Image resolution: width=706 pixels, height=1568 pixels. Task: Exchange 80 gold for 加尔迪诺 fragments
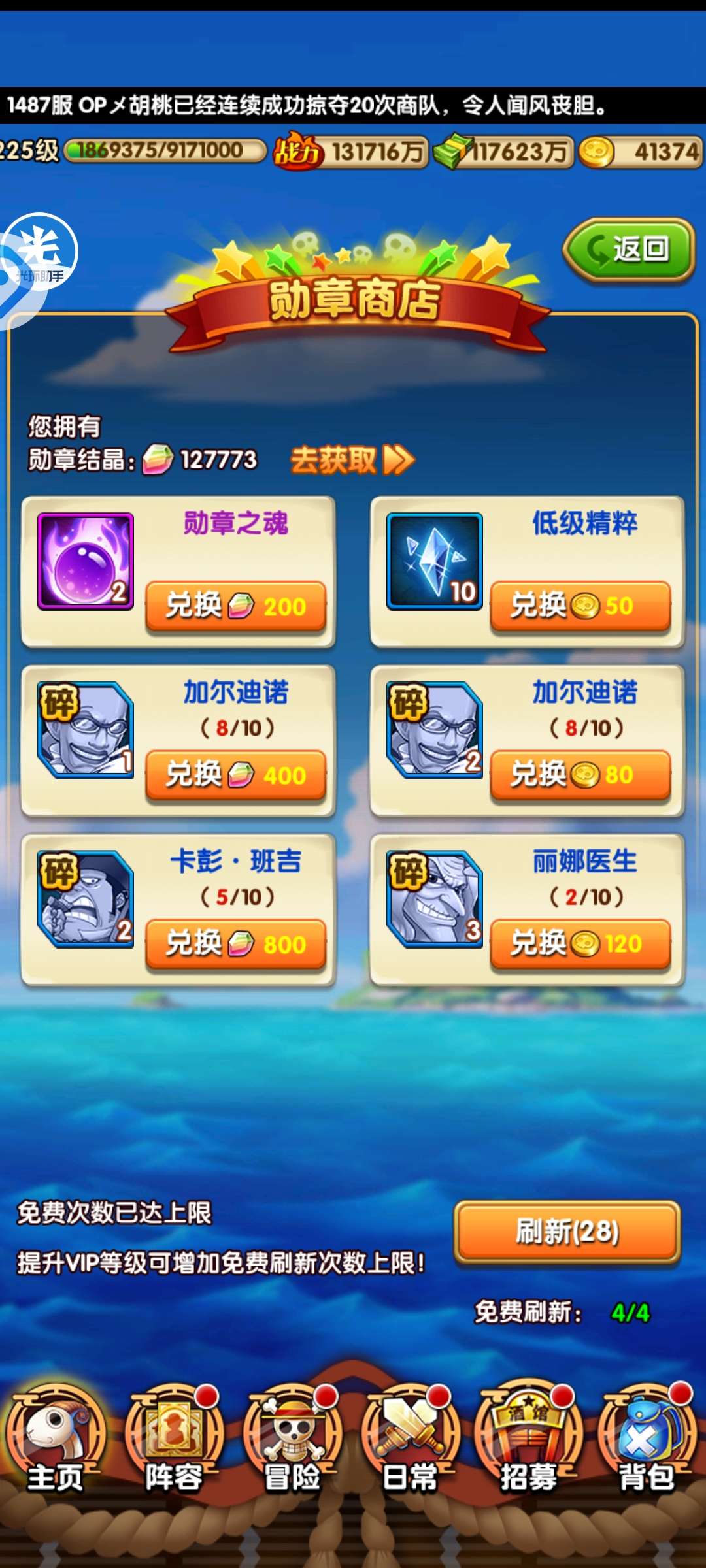coord(580,775)
